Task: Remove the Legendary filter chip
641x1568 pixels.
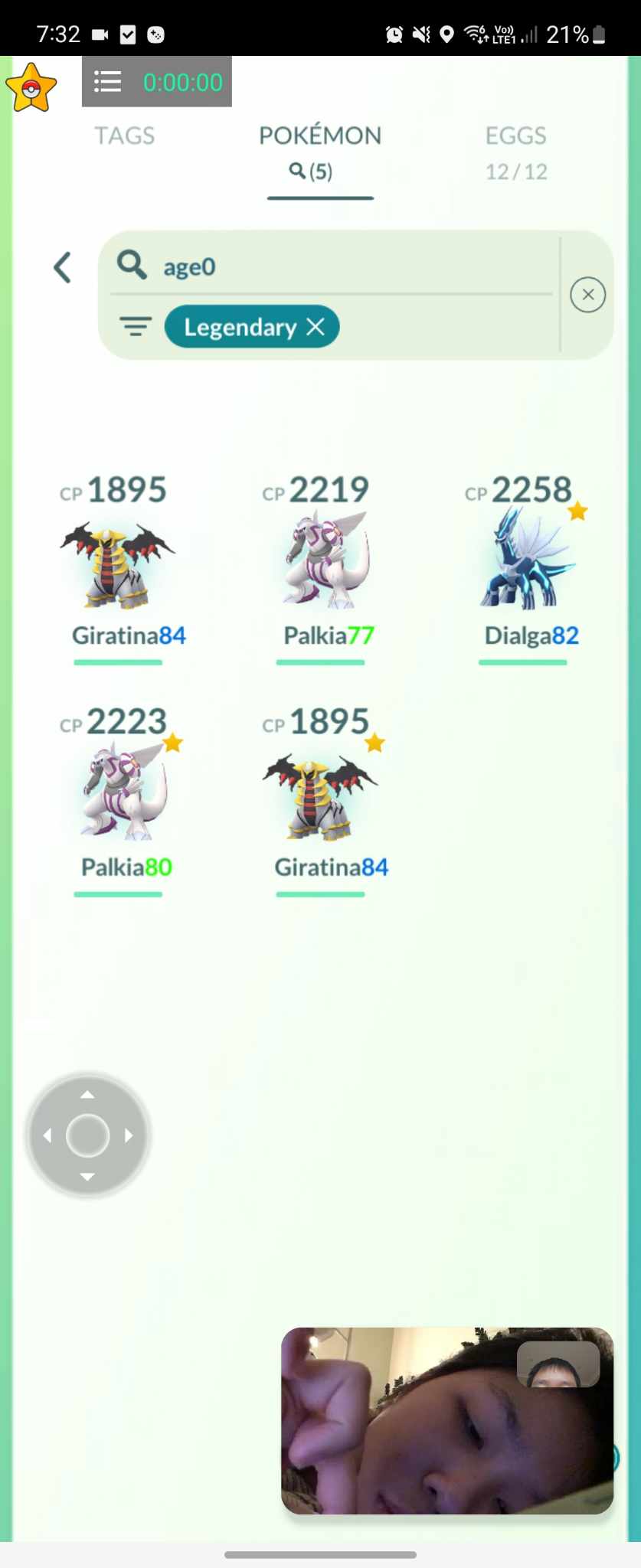Action: click(x=316, y=327)
